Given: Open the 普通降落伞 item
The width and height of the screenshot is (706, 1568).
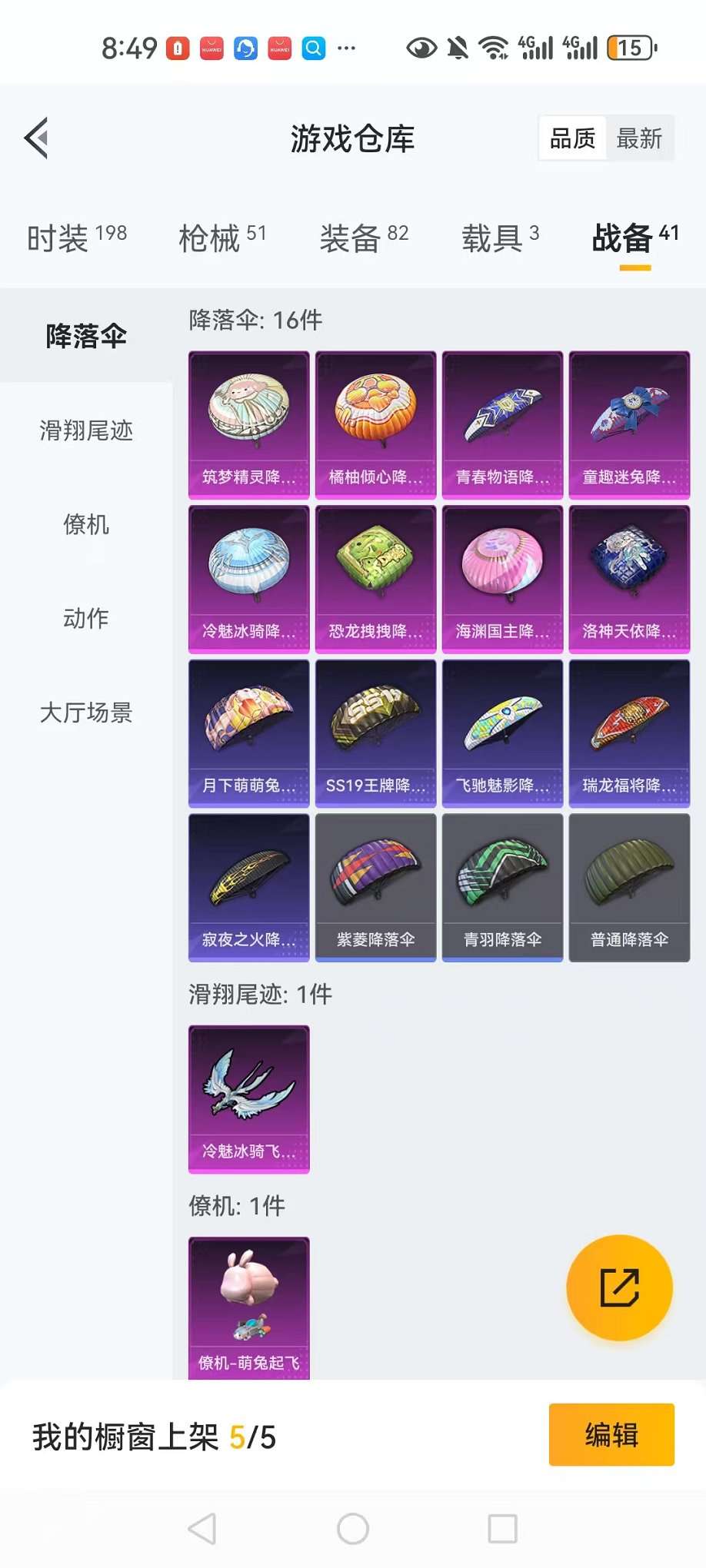Looking at the screenshot, I should pos(629,888).
